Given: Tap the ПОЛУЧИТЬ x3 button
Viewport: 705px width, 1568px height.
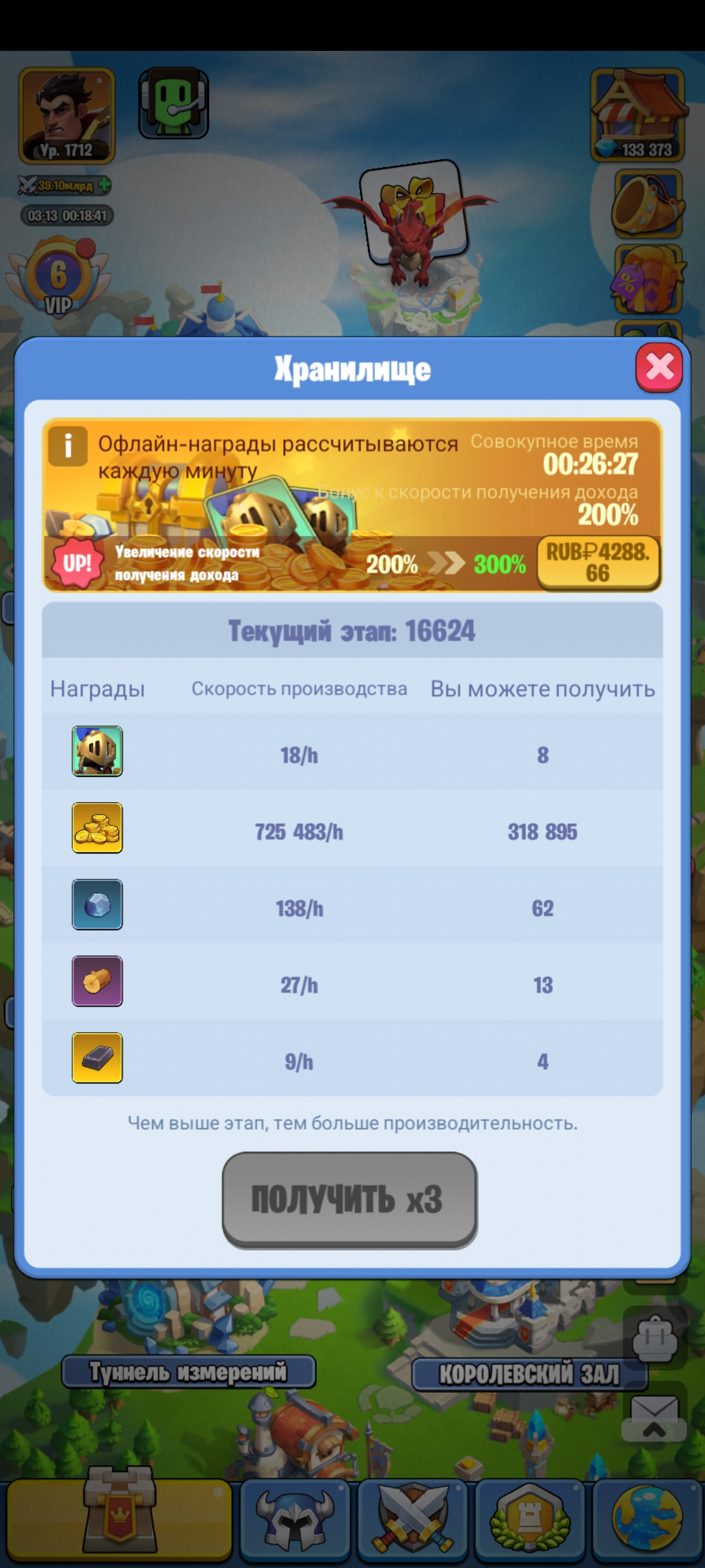Looking at the screenshot, I should [349, 1199].
